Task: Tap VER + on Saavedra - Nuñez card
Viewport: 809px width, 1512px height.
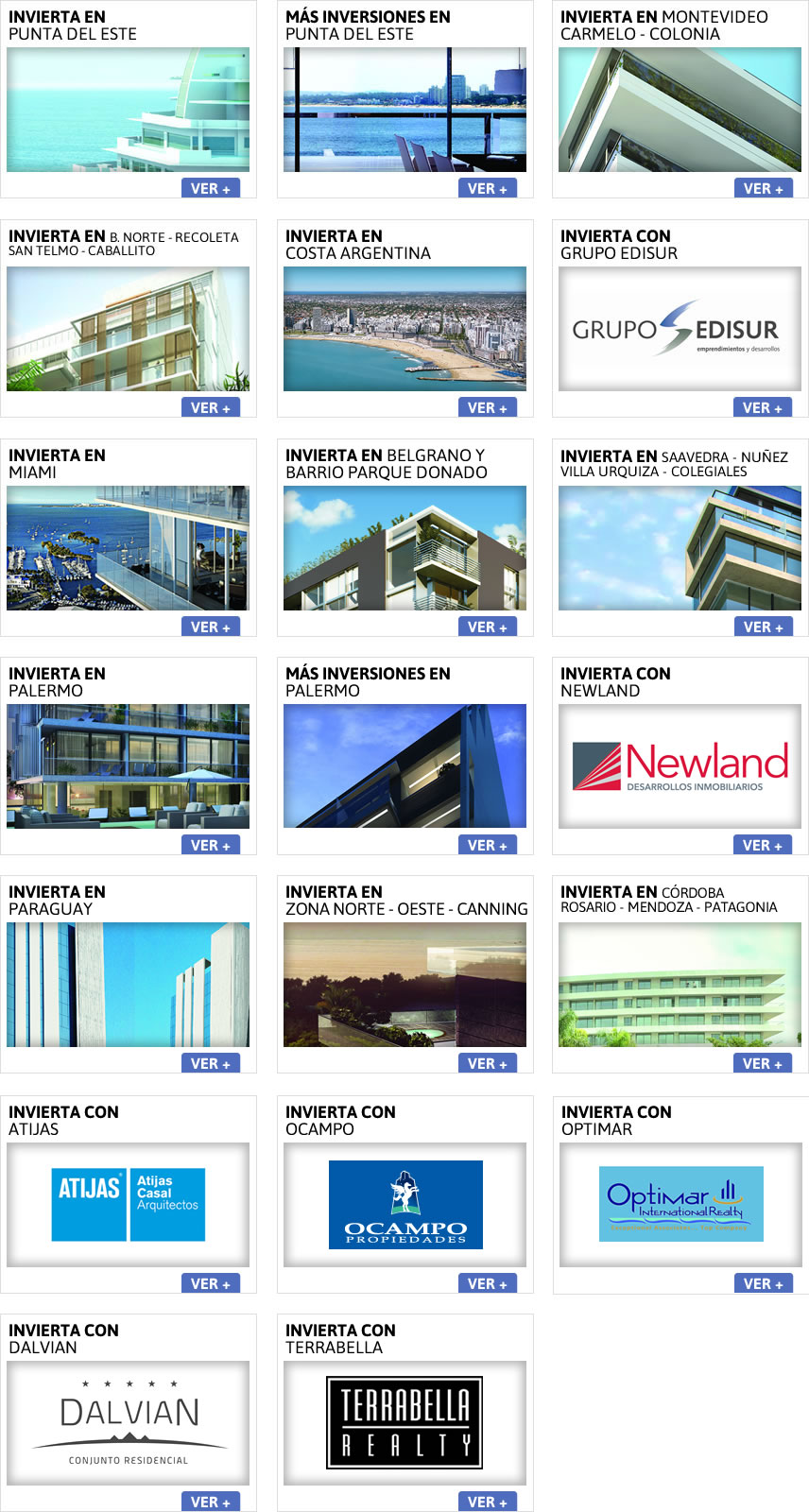Action: 763,627
